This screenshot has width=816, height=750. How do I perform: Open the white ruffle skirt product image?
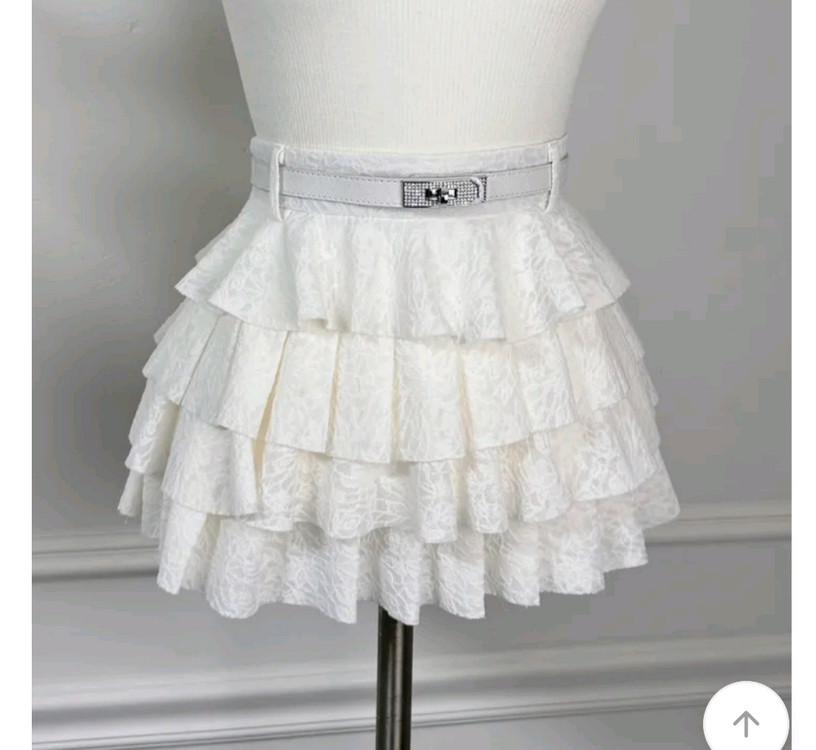400,400
